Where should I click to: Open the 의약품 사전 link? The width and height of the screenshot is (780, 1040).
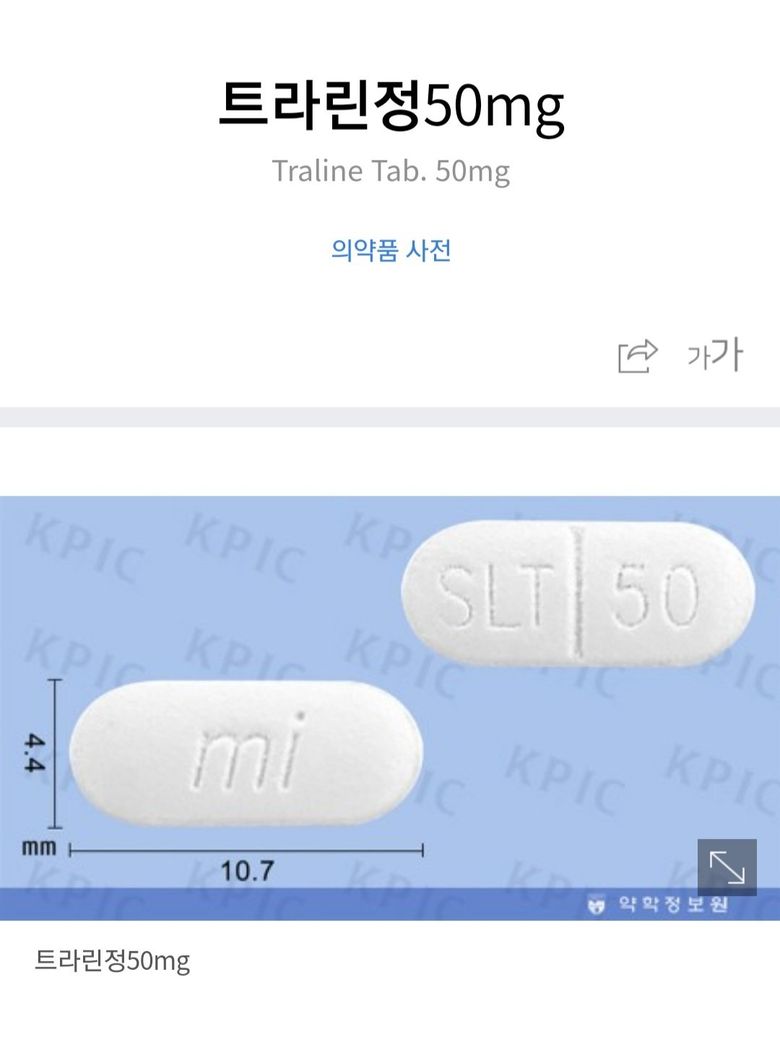coord(391,249)
